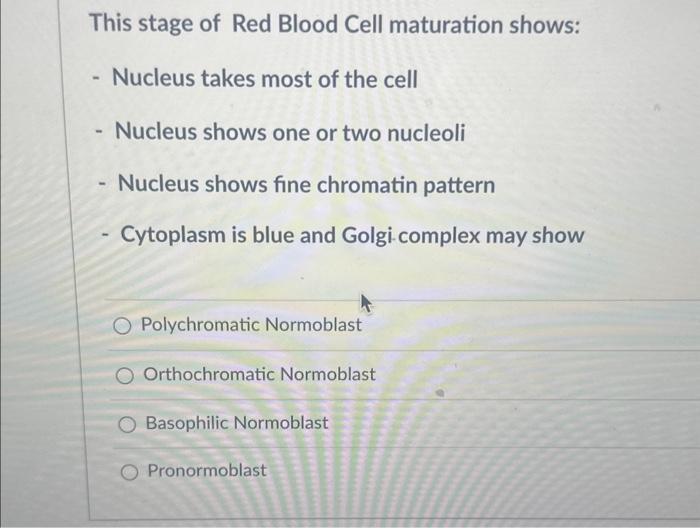
Task: Choose the Orthochromatic Normoblast answer
Action: coord(125,375)
